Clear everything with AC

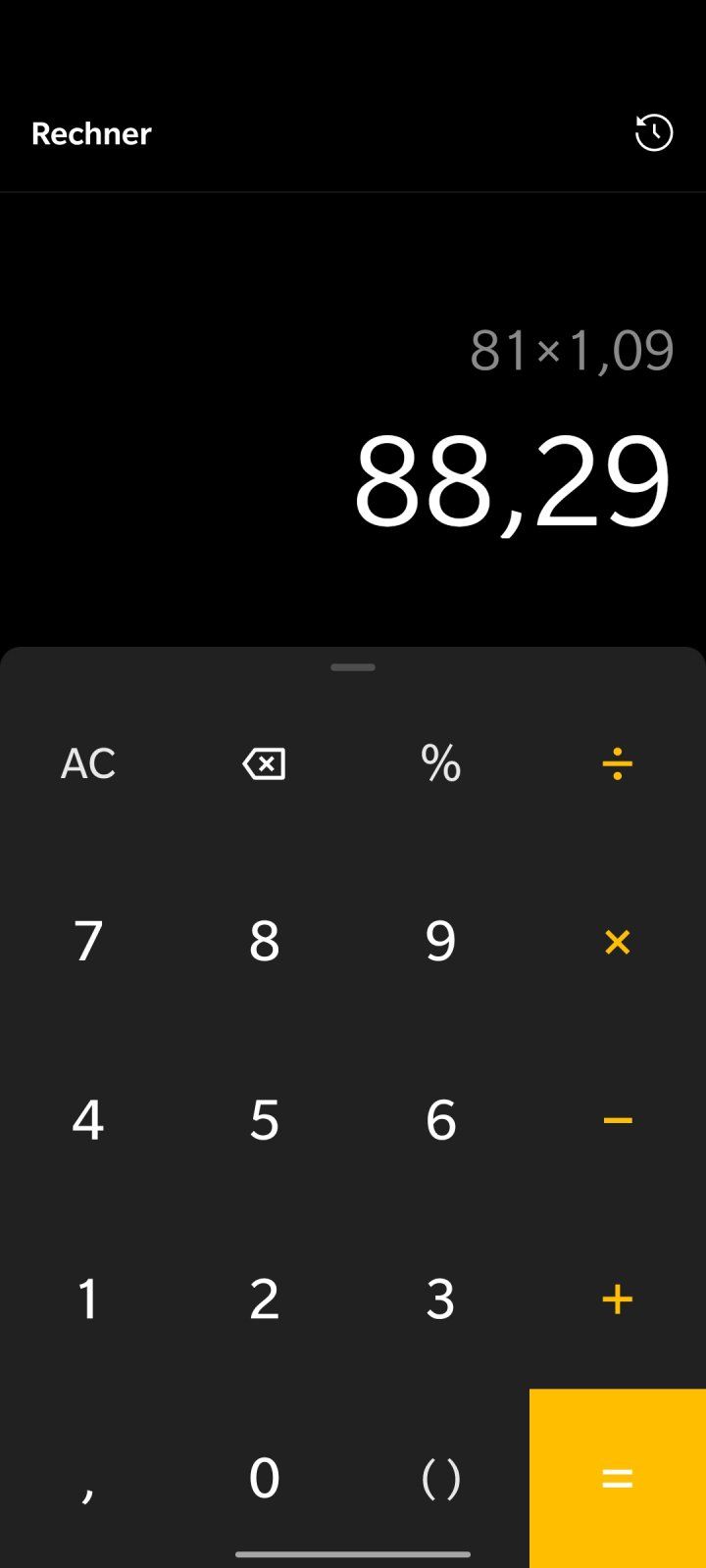tap(88, 763)
